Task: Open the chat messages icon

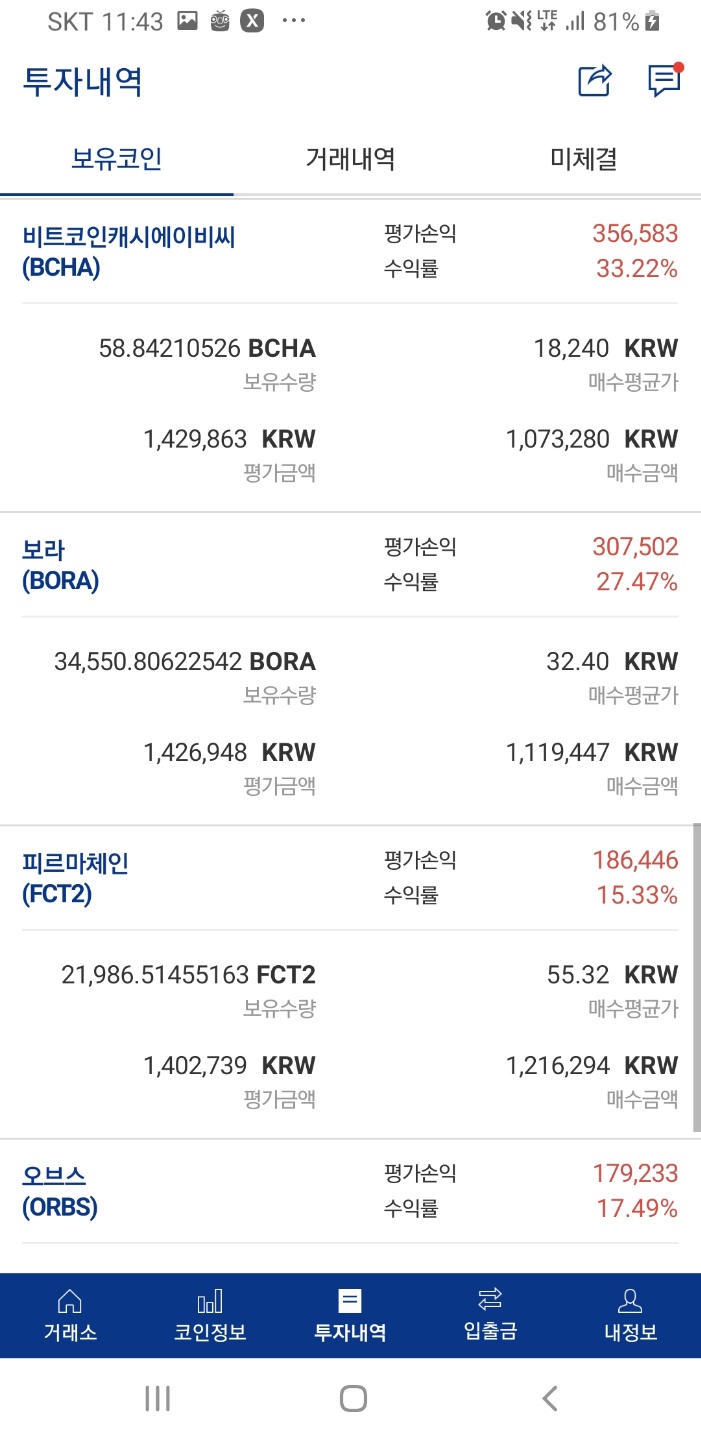Action: pos(664,81)
